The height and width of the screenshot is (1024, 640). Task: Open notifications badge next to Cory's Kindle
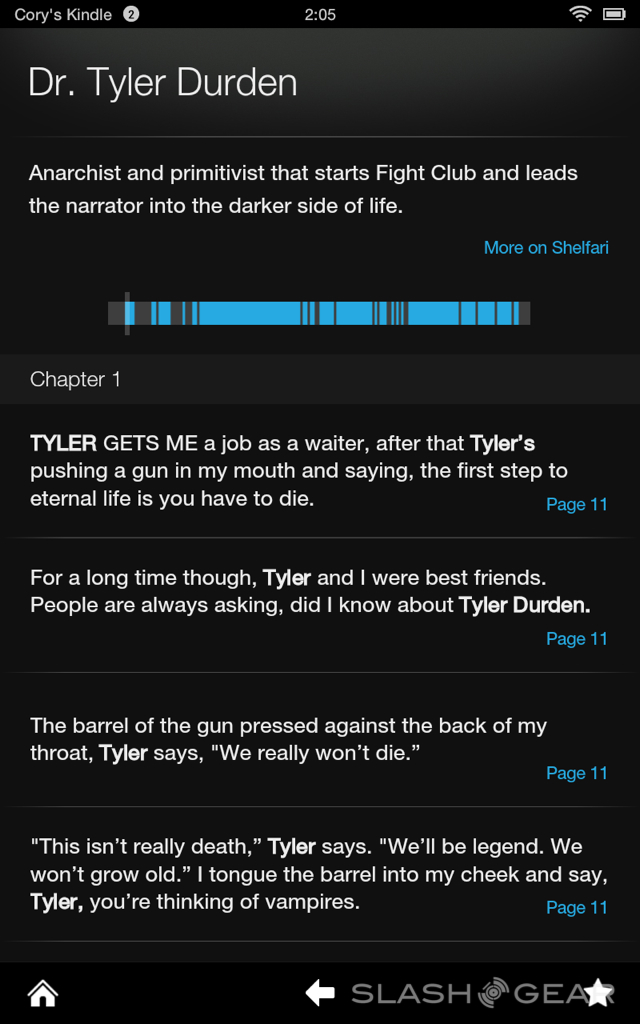pos(131,14)
